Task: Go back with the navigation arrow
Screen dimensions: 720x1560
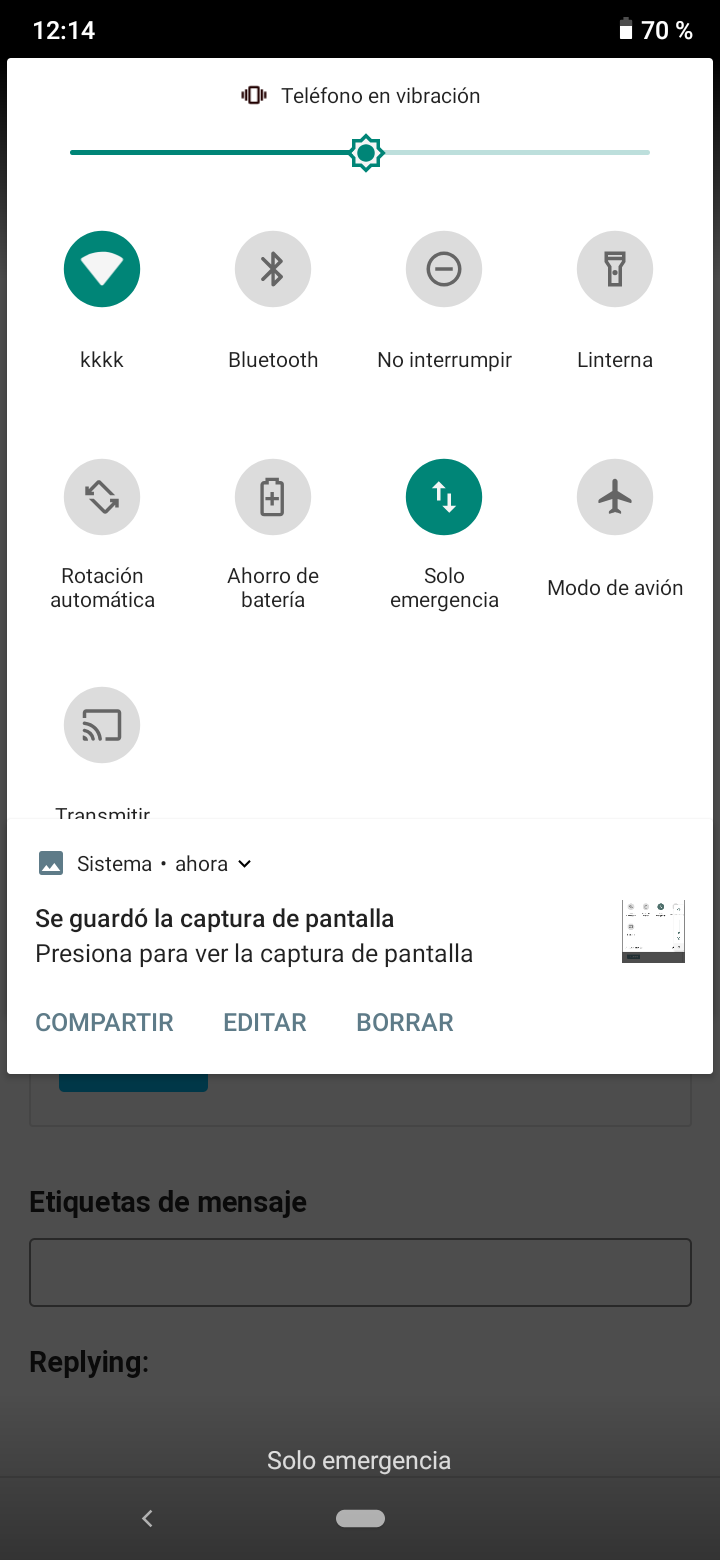Action: coord(147,1518)
